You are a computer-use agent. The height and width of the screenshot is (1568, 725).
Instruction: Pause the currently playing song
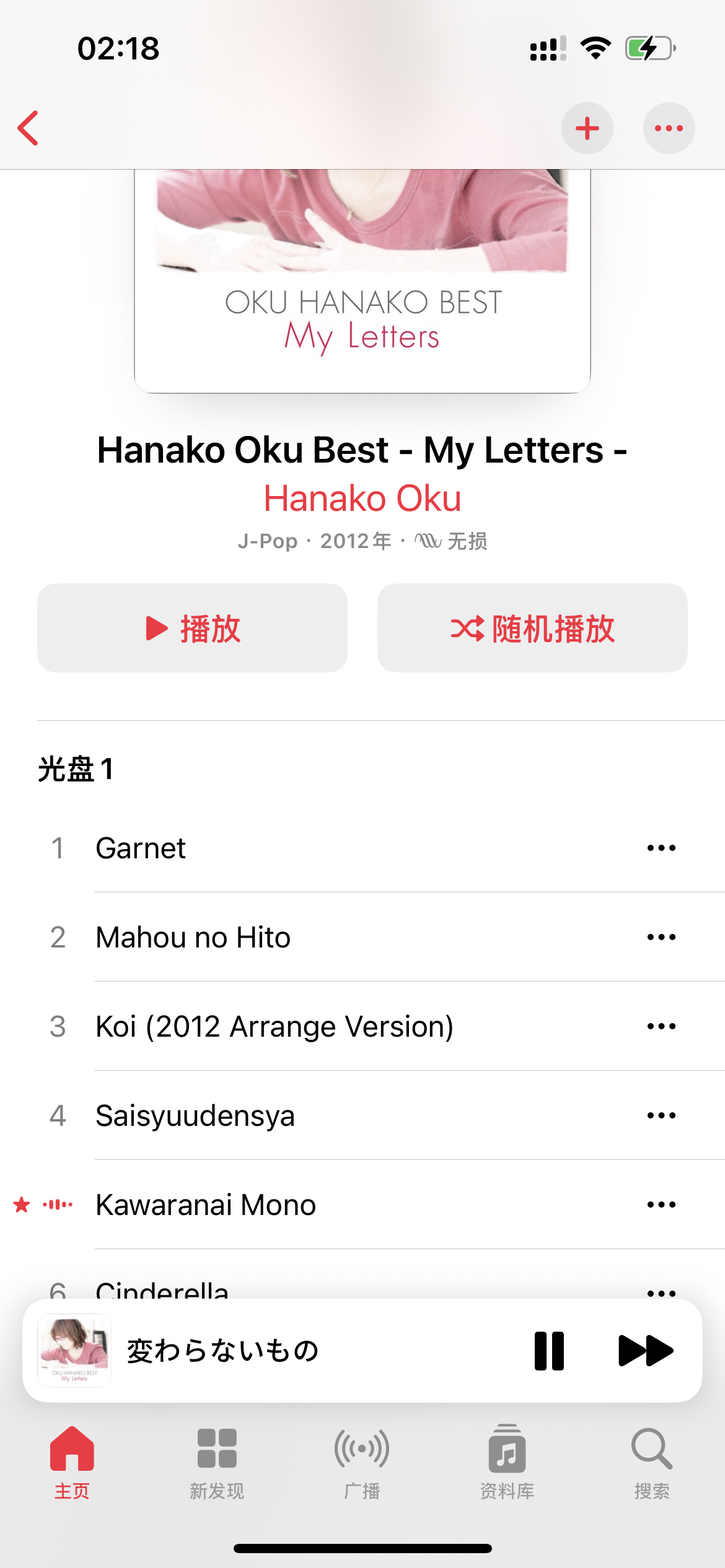coord(549,1351)
